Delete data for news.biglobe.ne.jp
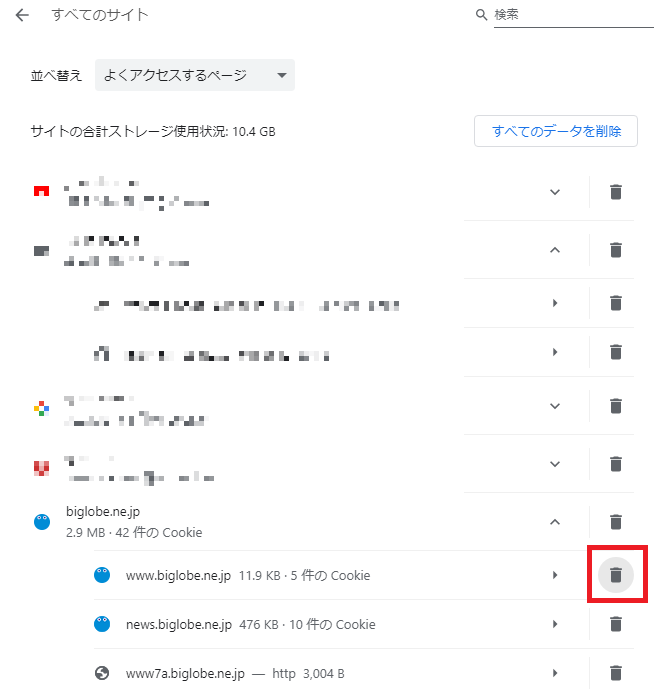This screenshot has height=697, width=667. click(x=616, y=624)
